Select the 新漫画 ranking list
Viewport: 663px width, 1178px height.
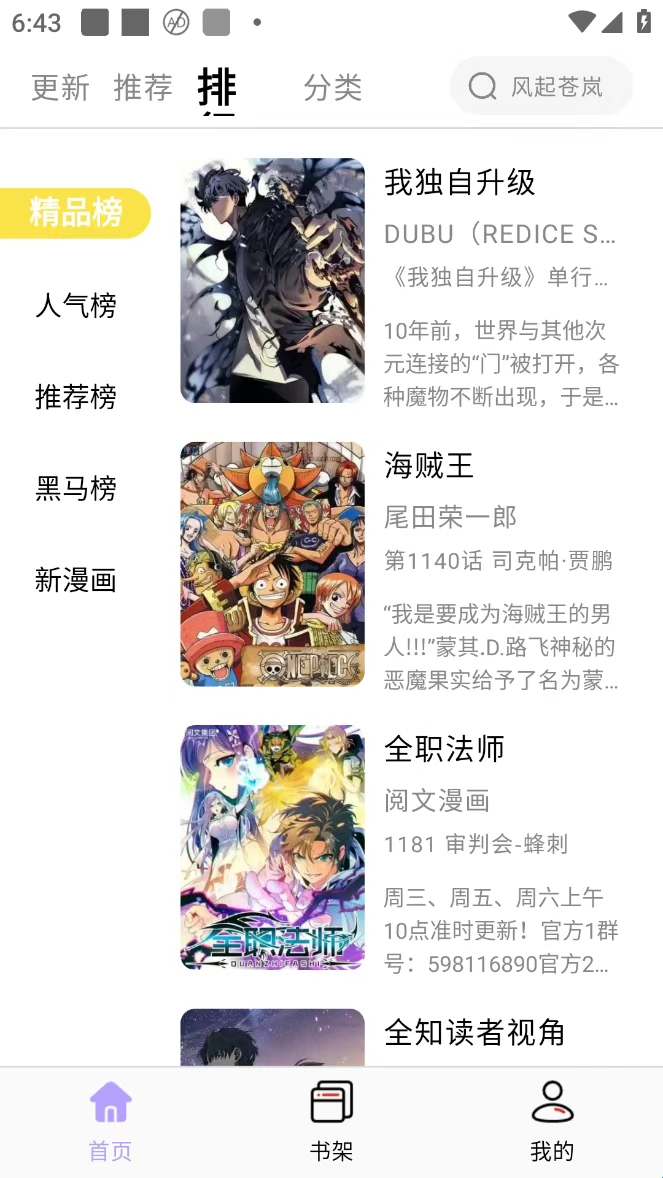(76, 580)
